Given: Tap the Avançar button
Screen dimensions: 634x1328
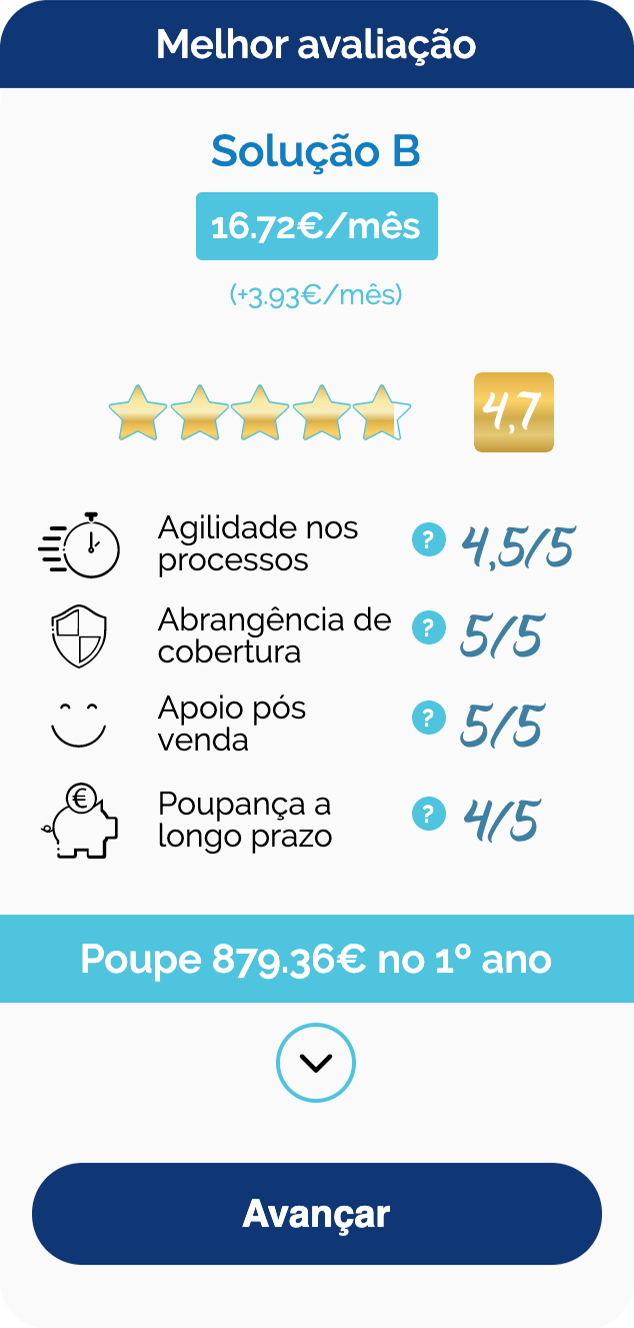Looking at the screenshot, I should pyautogui.click(x=316, y=1214).
